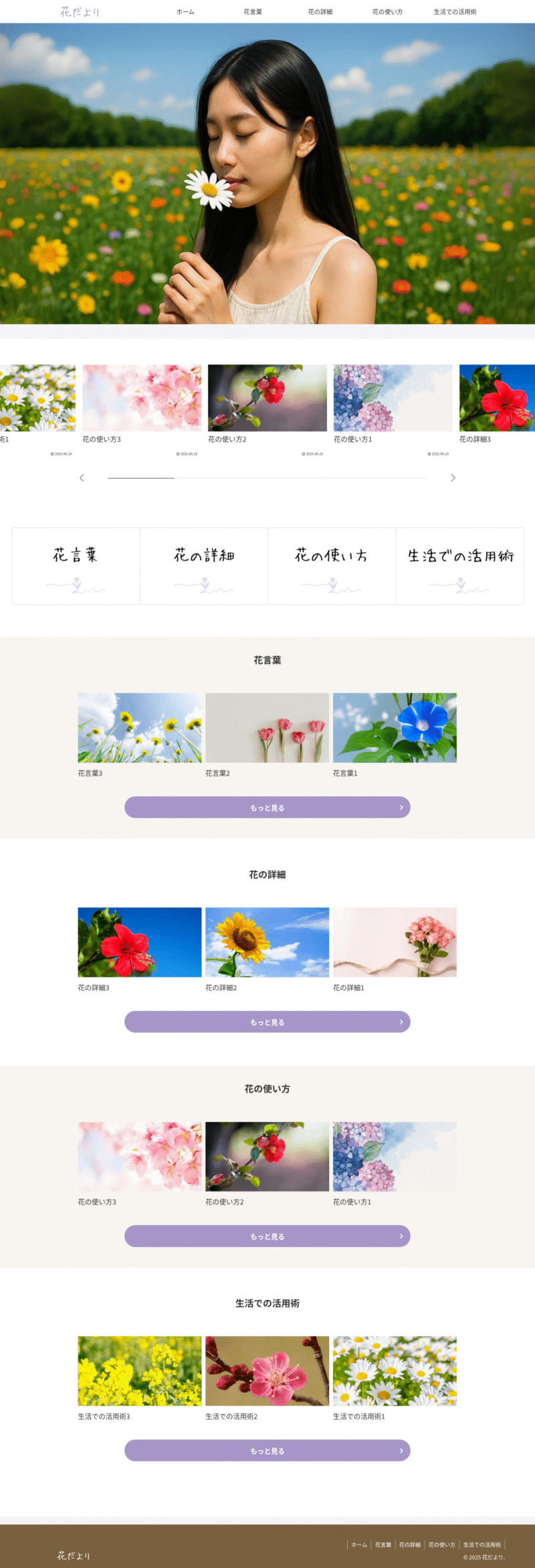Open the handwritten 花の使い方 category card
This screenshot has height=1568, width=535.
[x=332, y=566]
